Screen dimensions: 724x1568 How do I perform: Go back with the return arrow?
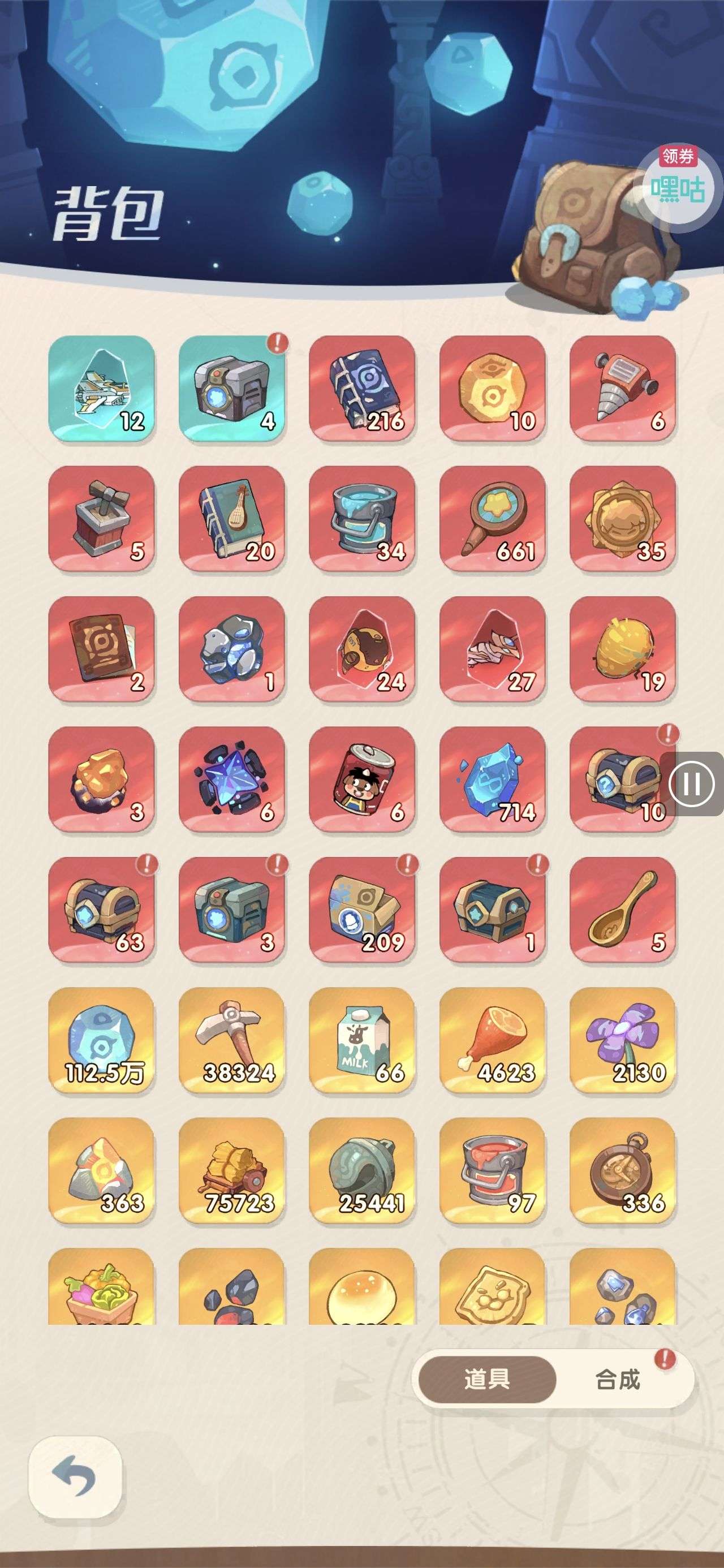click(75, 1477)
